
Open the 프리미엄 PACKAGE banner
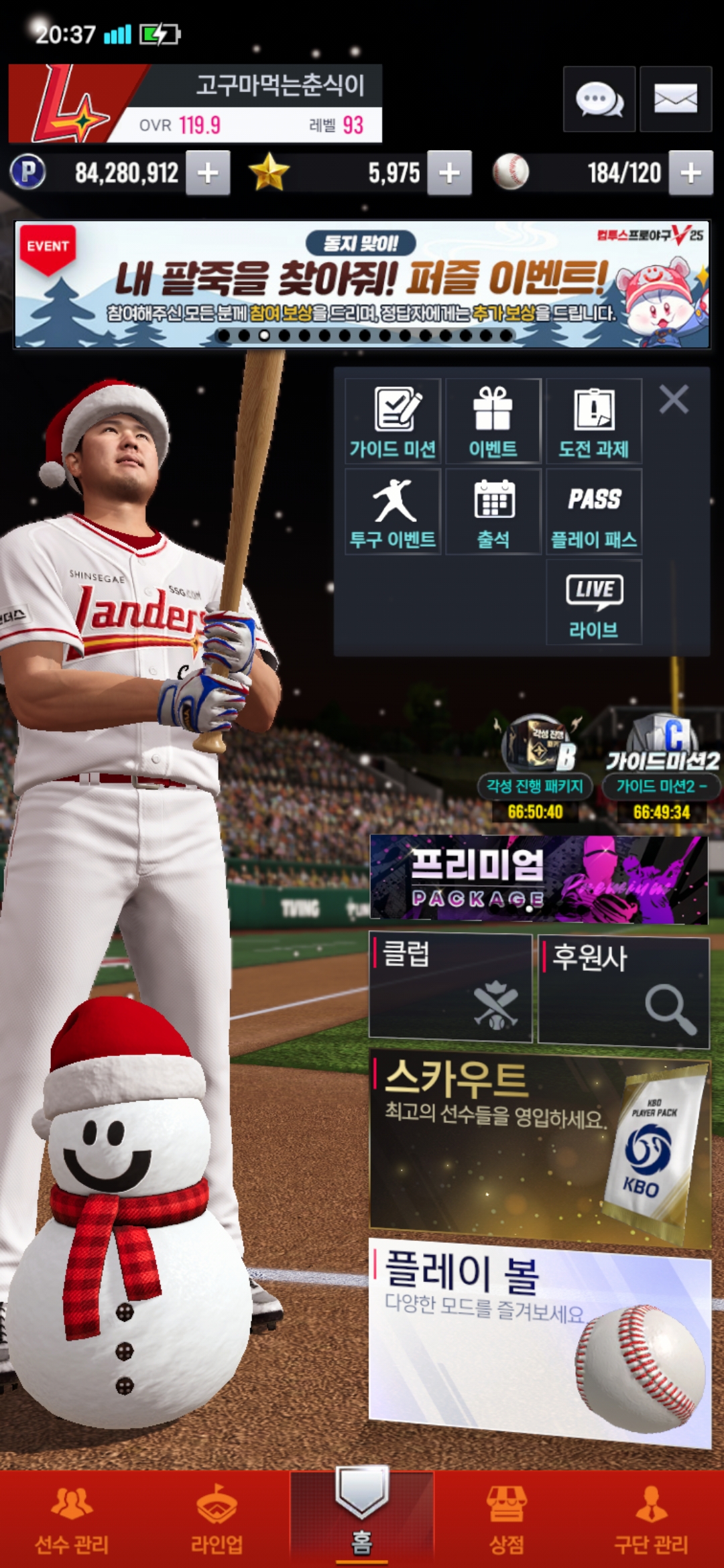tap(539, 879)
